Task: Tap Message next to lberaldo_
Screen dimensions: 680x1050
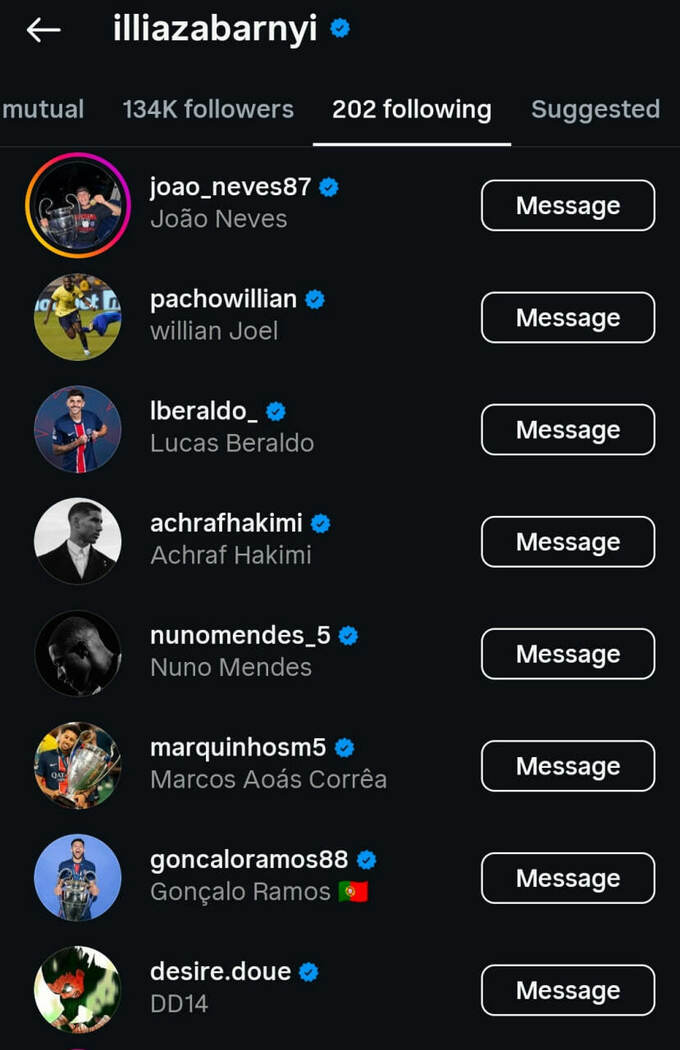Action: click(567, 430)
